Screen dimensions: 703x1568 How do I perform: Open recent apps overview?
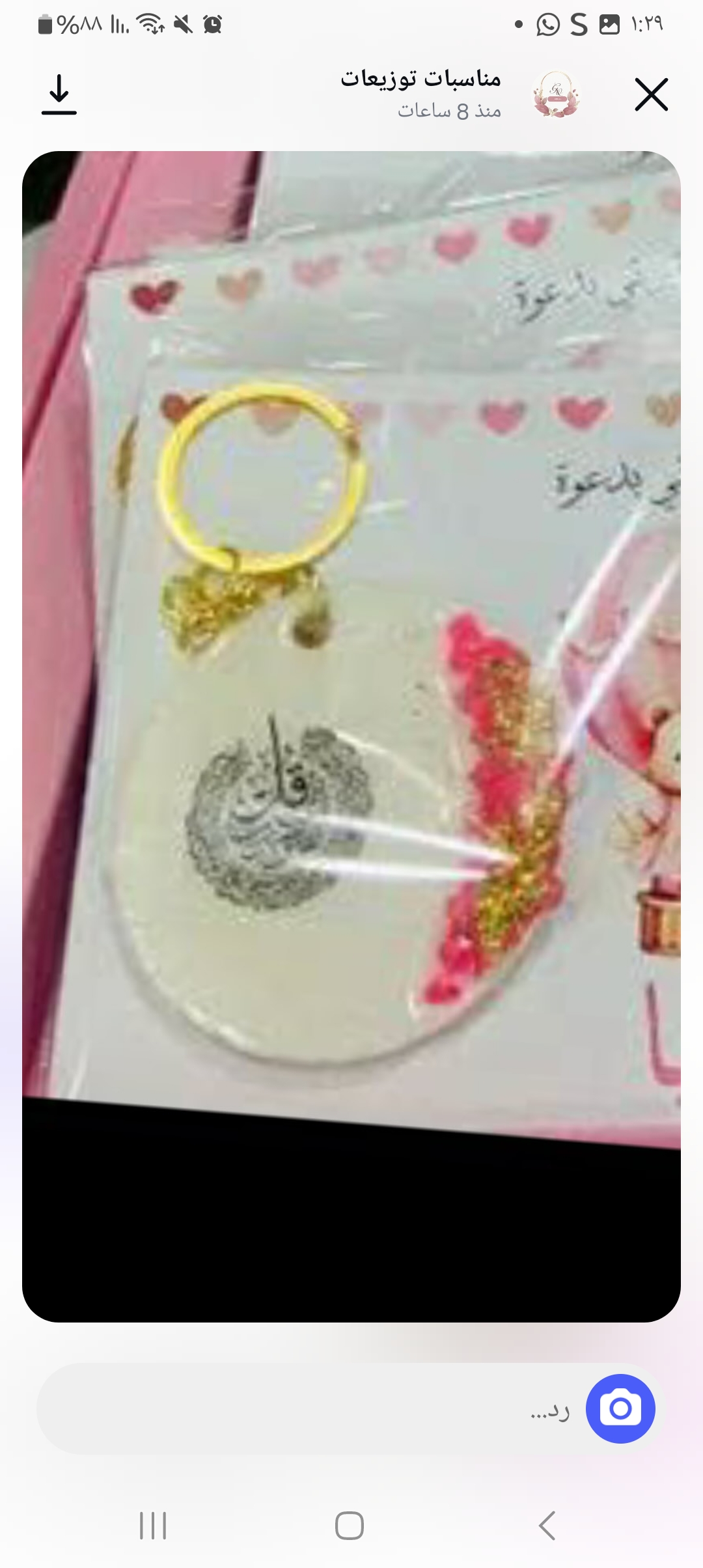click(154, 1526)
